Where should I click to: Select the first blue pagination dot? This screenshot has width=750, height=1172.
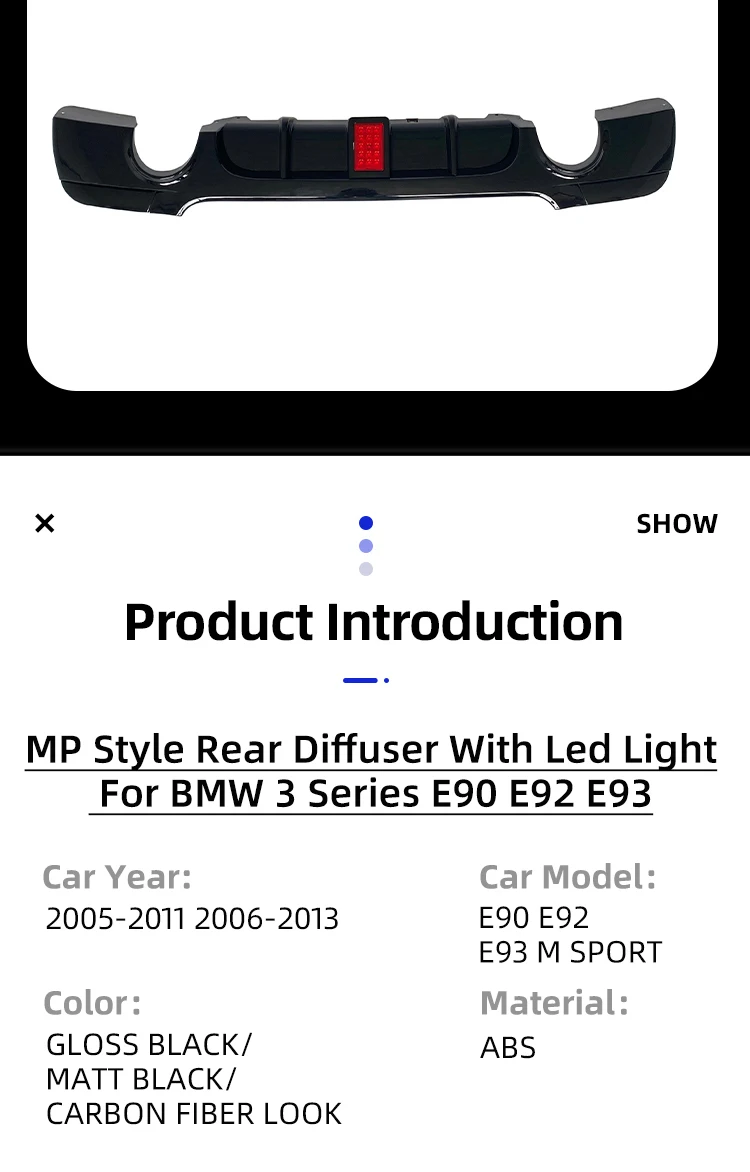[367, 521]
